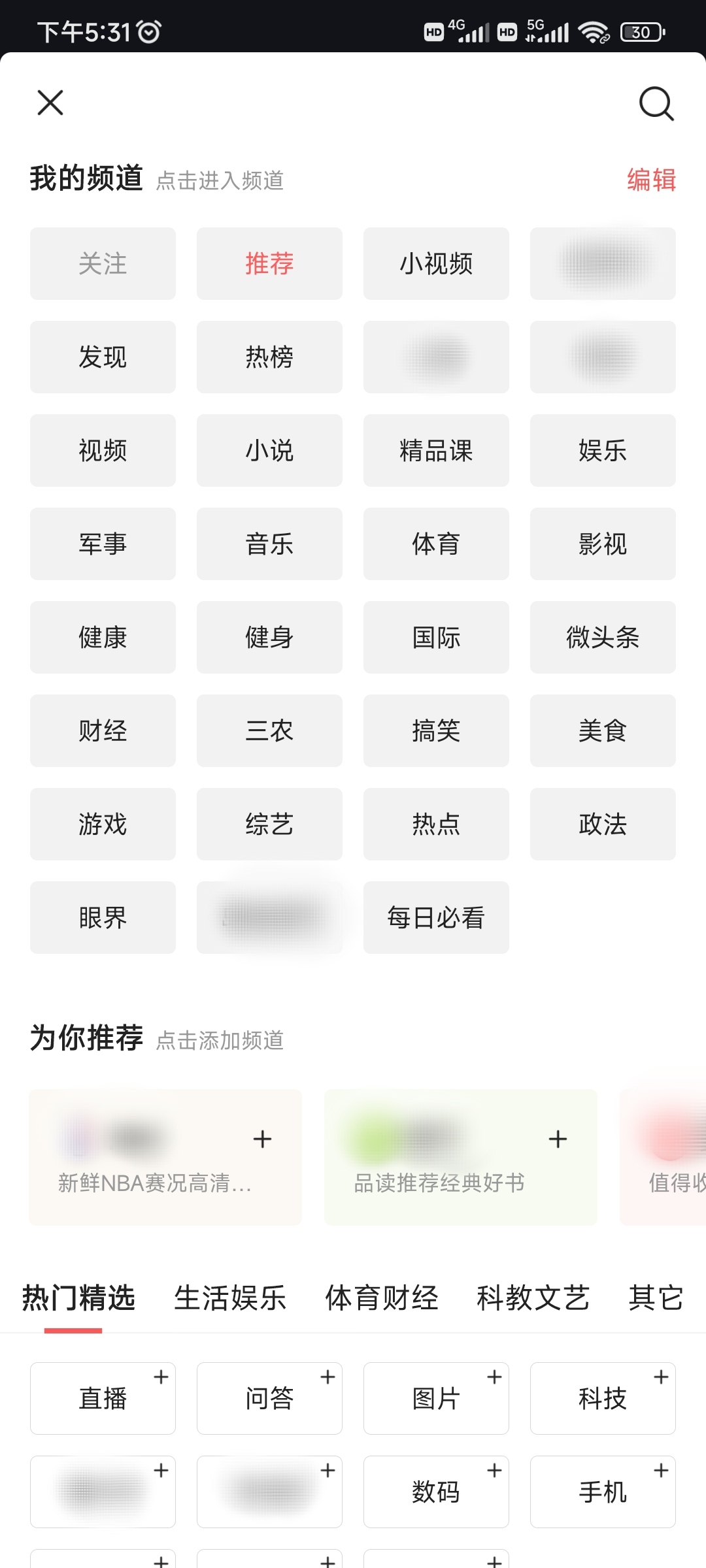Open the 军事 channel
The width and height of the screenshot is (706, 1568).
tap(102, 544)
